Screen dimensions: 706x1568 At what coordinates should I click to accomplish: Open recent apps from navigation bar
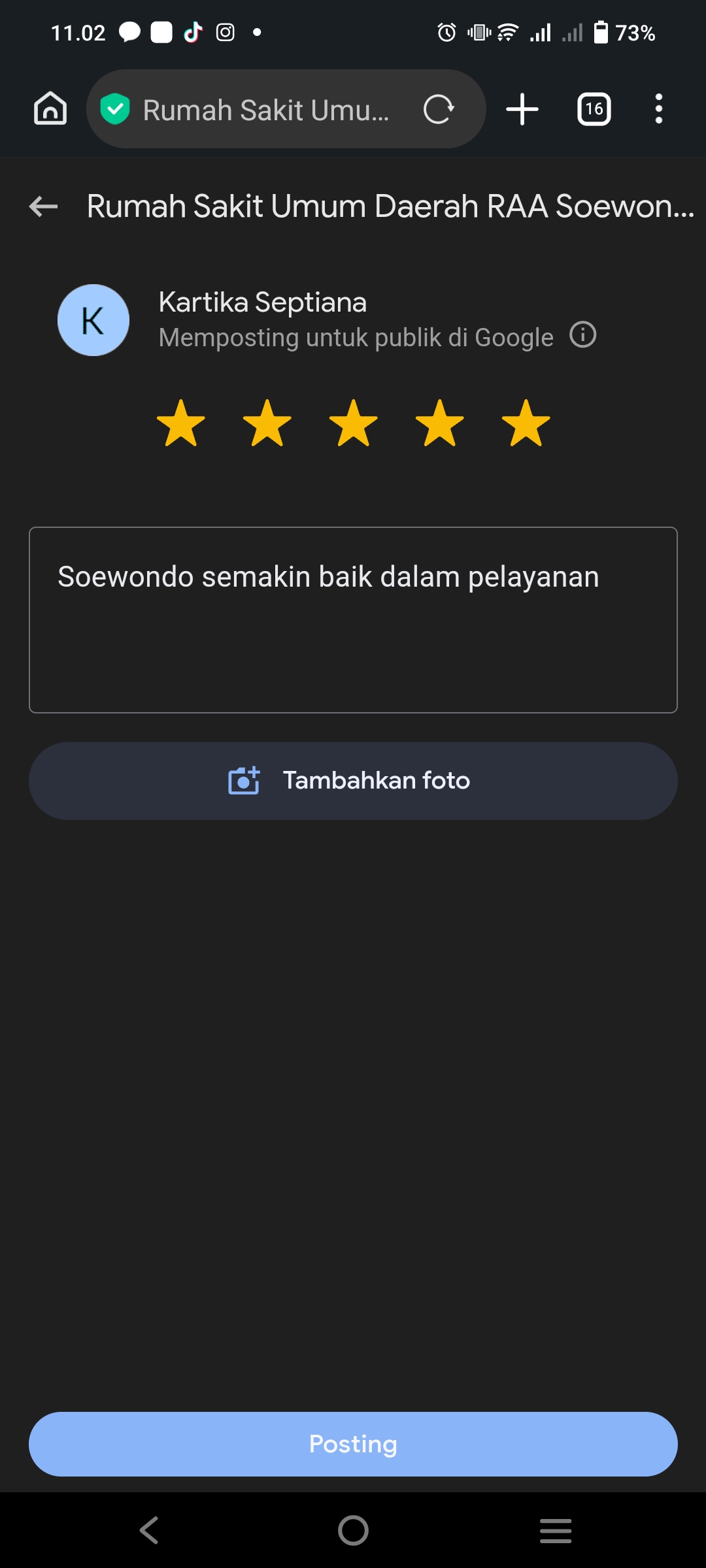(x=556, y=1530)
